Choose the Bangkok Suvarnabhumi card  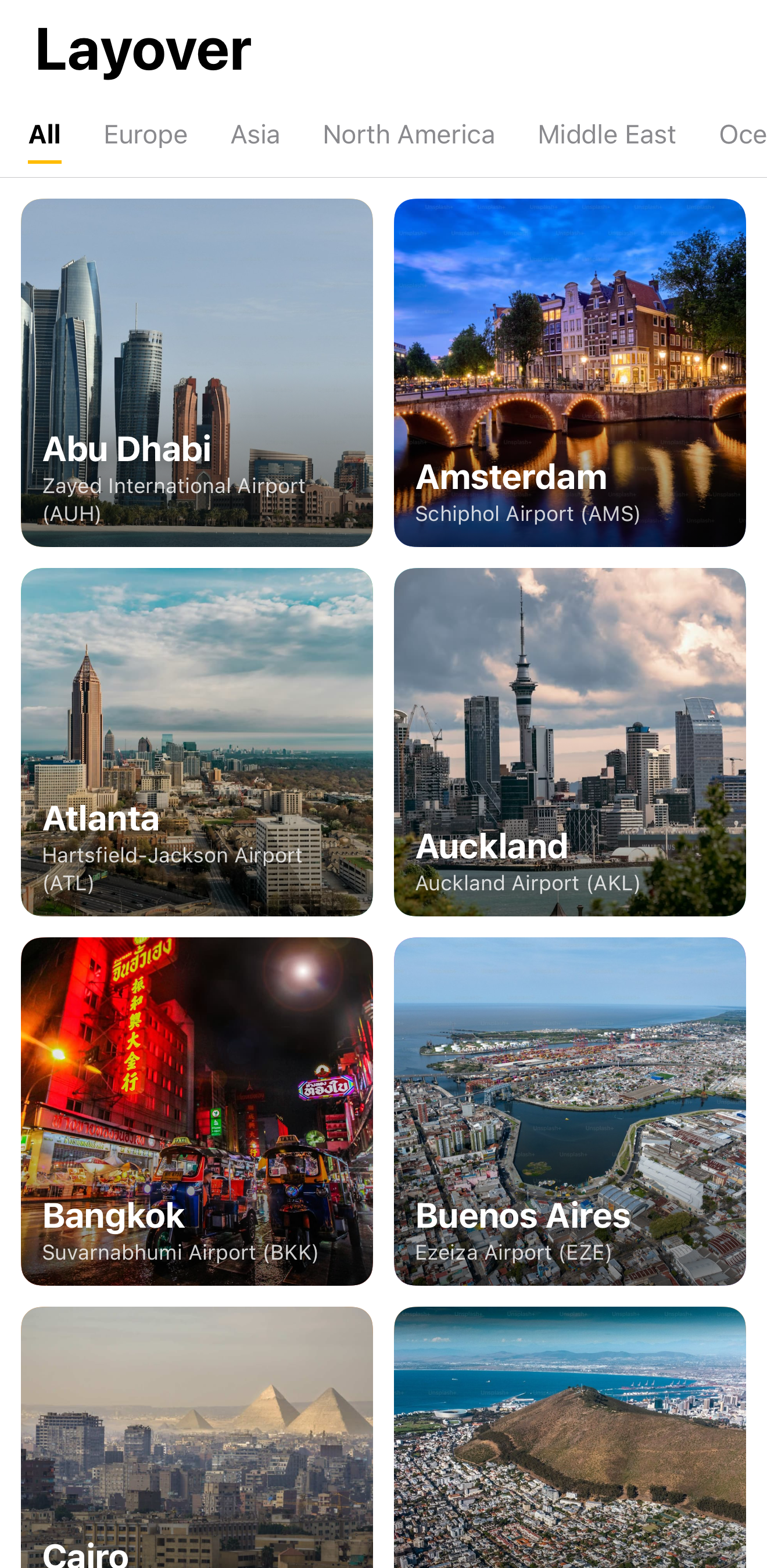coord(197,1112)
